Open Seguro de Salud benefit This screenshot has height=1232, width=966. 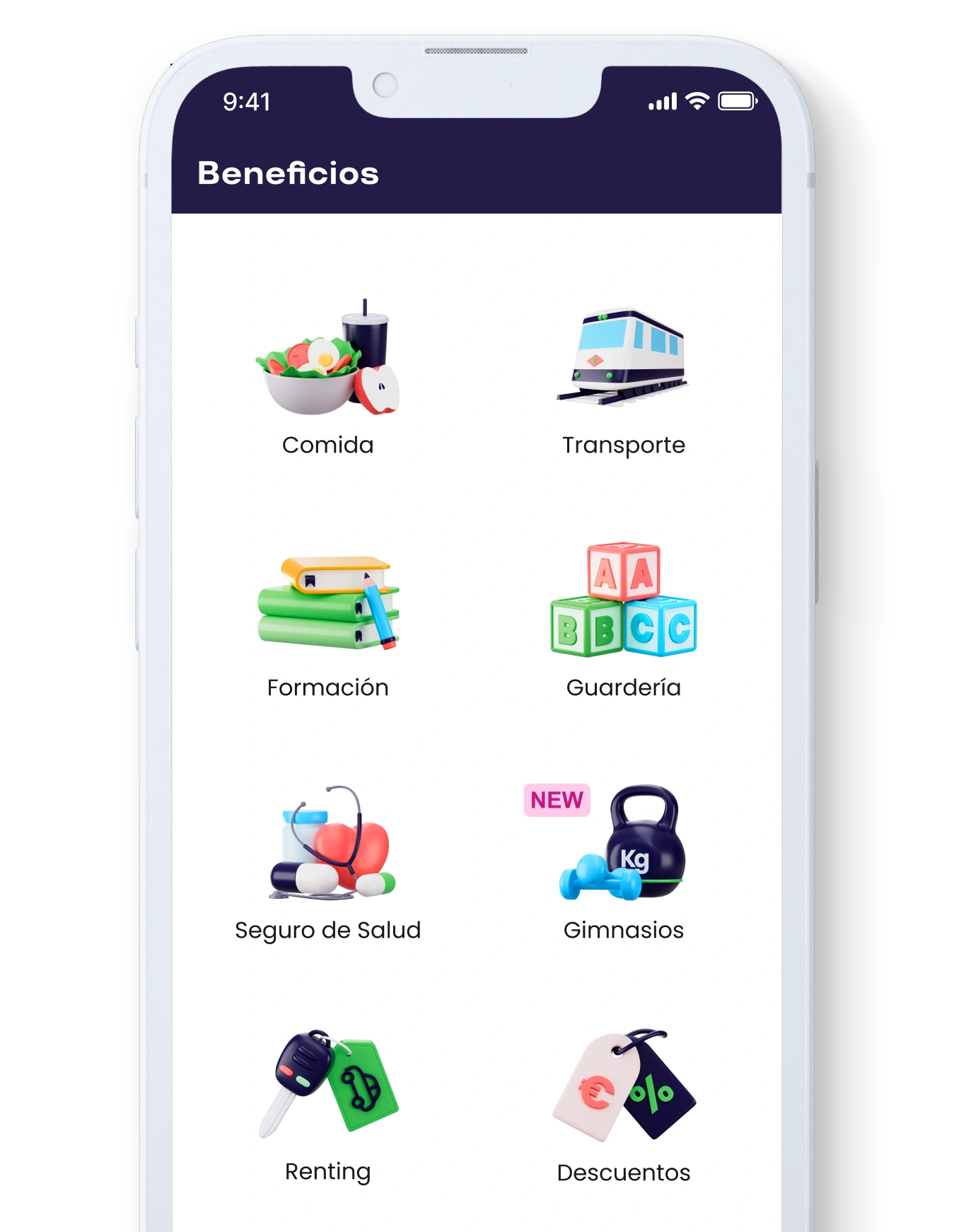pyautogui.click(x=327, y=863)
